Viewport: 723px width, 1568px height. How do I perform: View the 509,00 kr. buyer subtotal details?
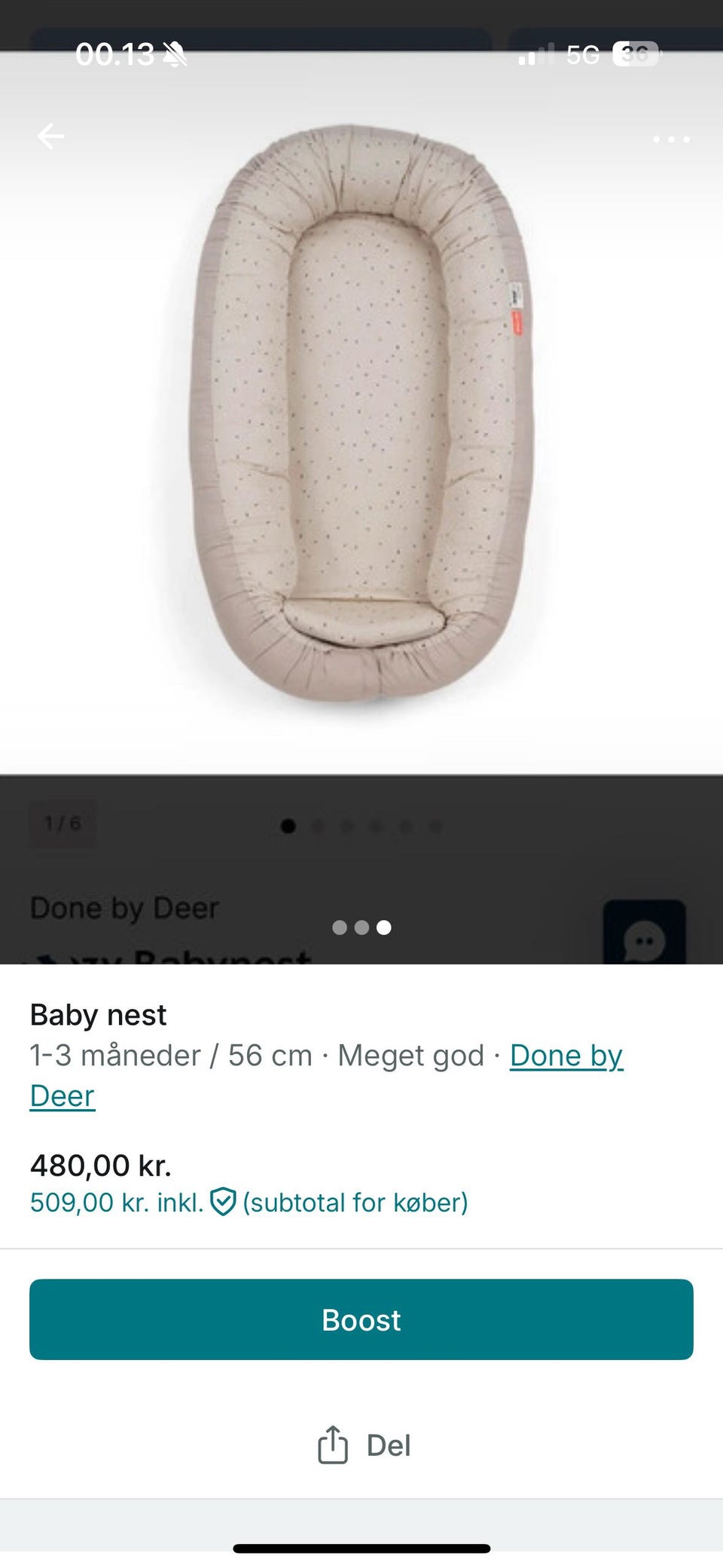pos(249,1202)
